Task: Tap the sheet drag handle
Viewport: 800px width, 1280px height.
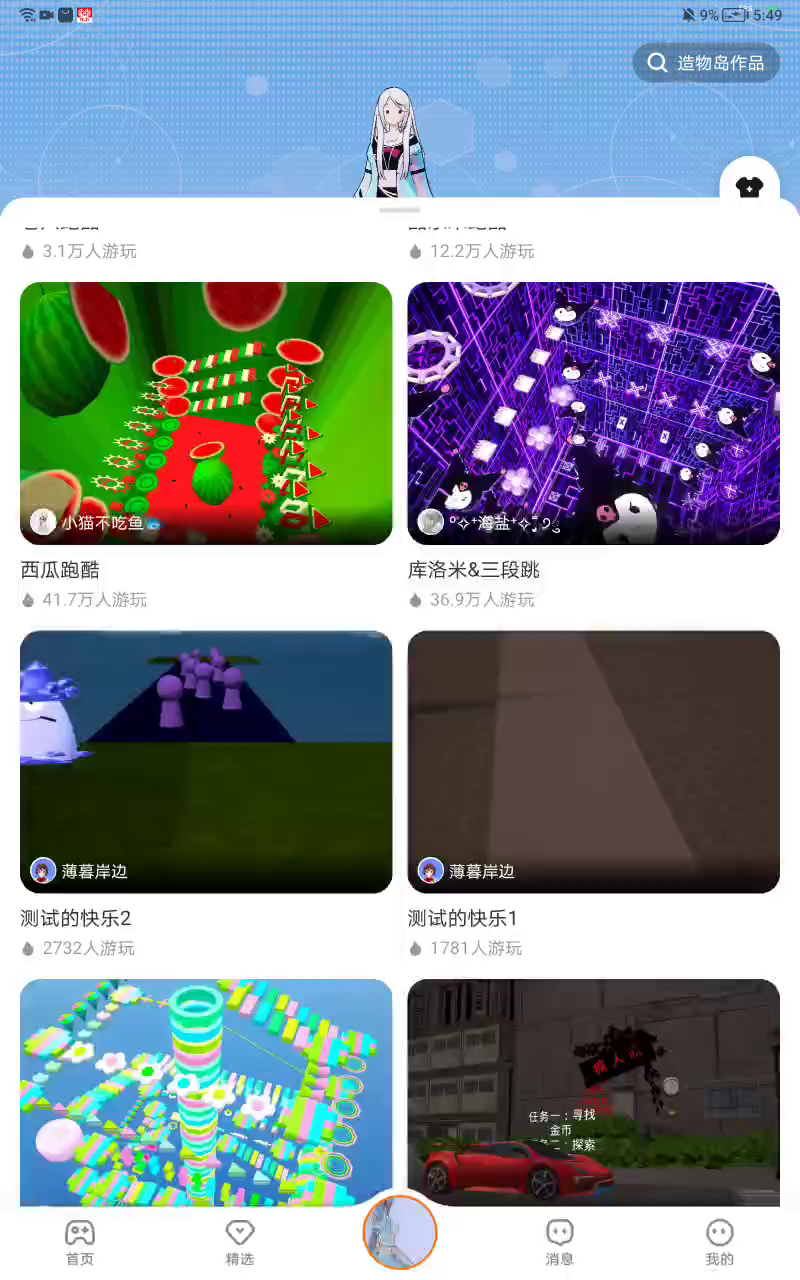Action: point(400,210)
